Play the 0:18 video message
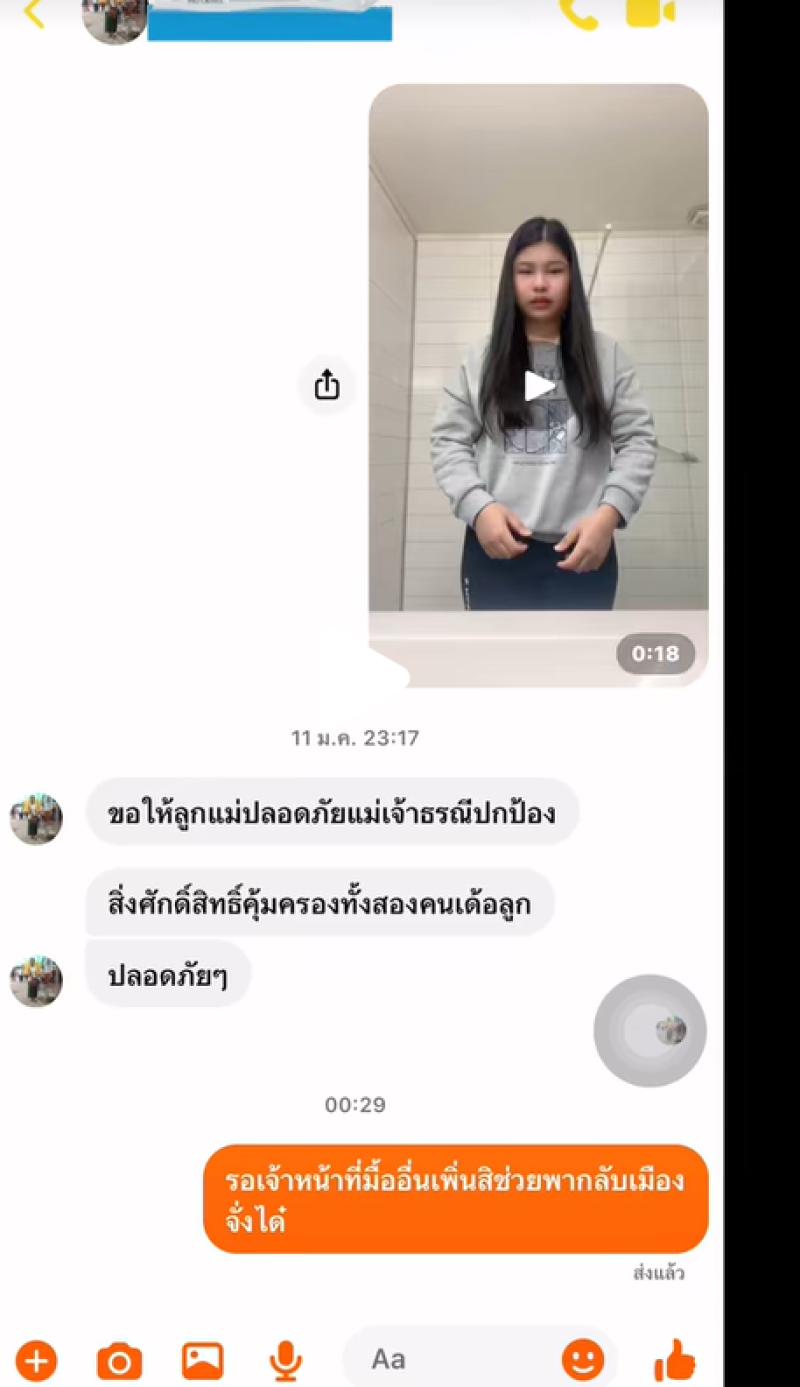This screenshot has height=1387, width=800. (539, 386)
